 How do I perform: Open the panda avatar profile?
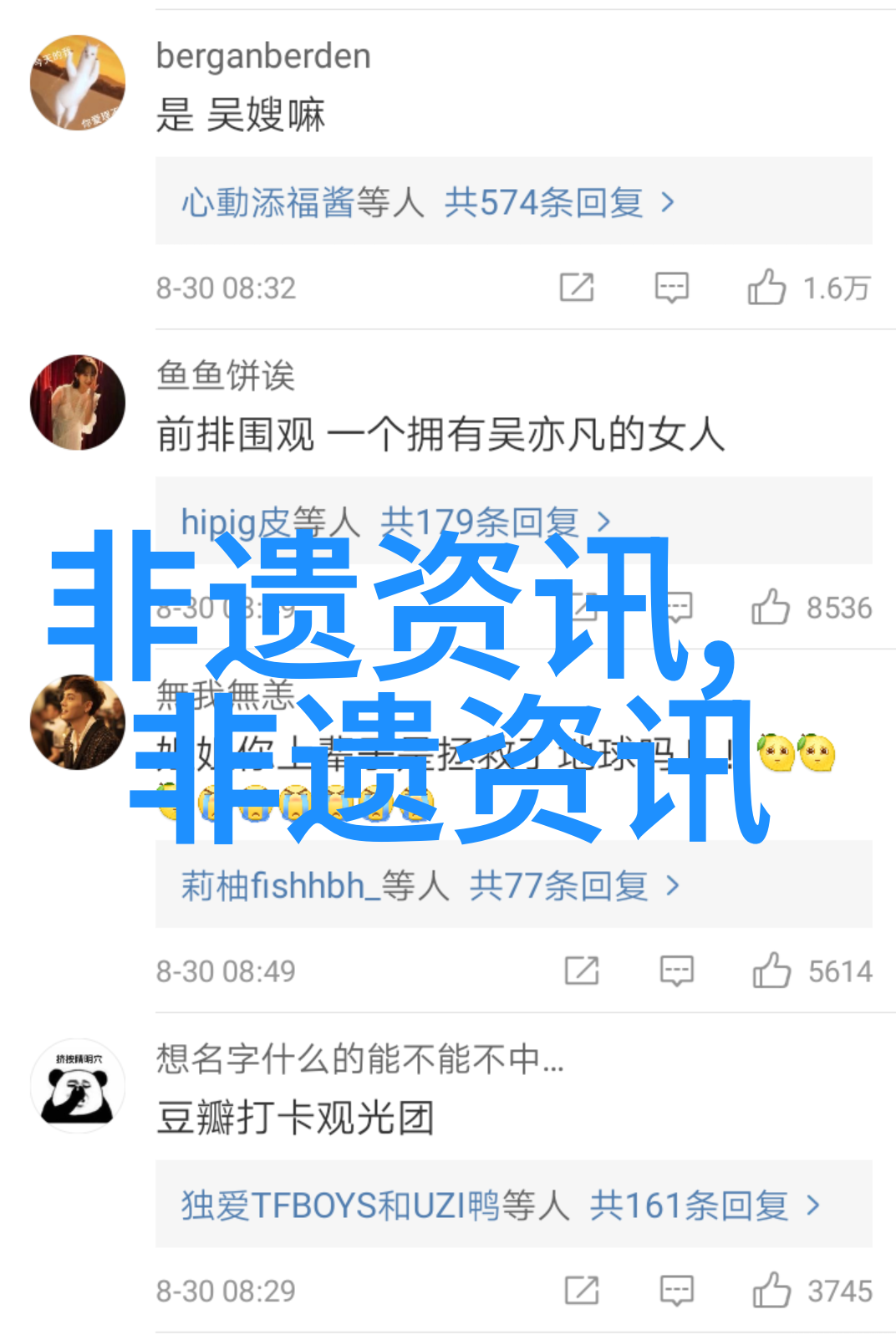coord(78,1086)
